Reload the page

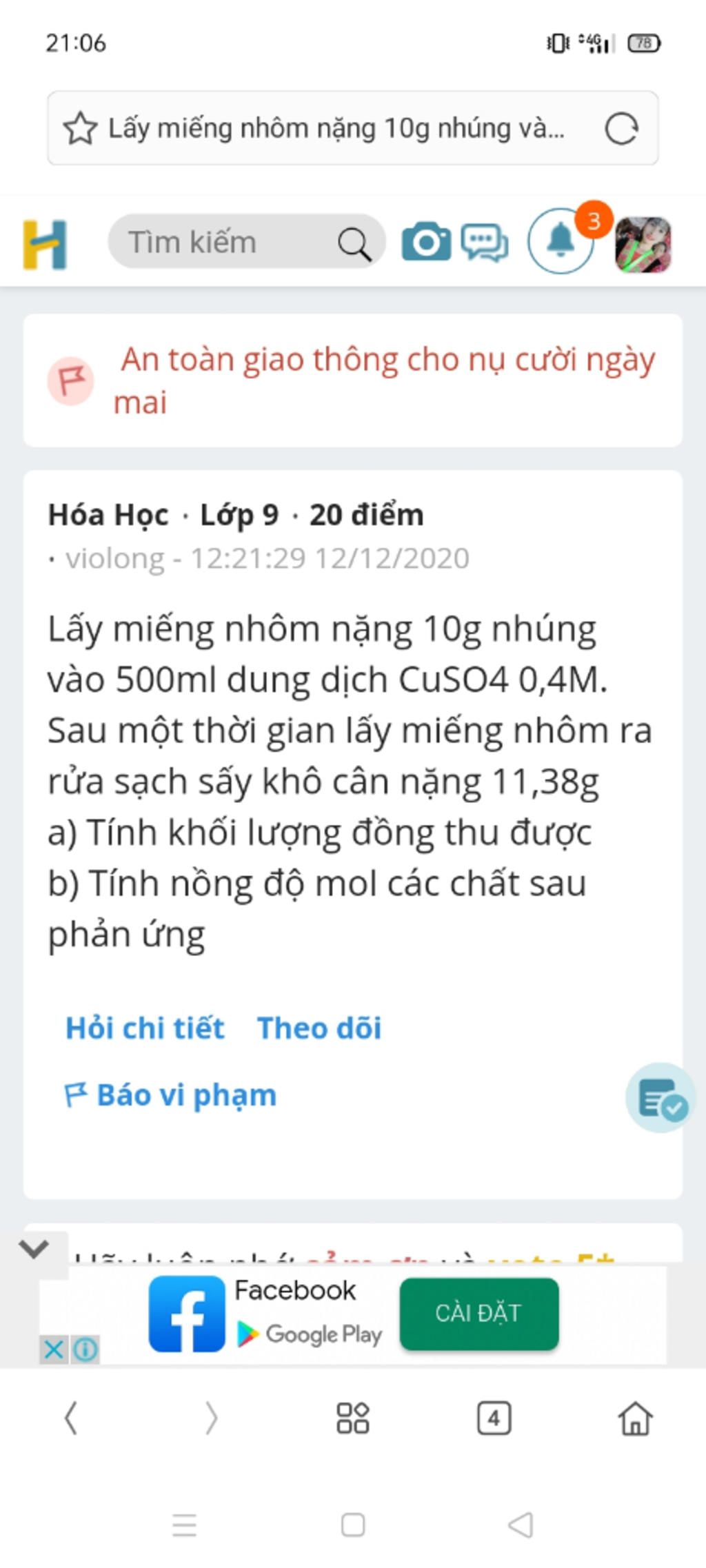coord(621,129)
